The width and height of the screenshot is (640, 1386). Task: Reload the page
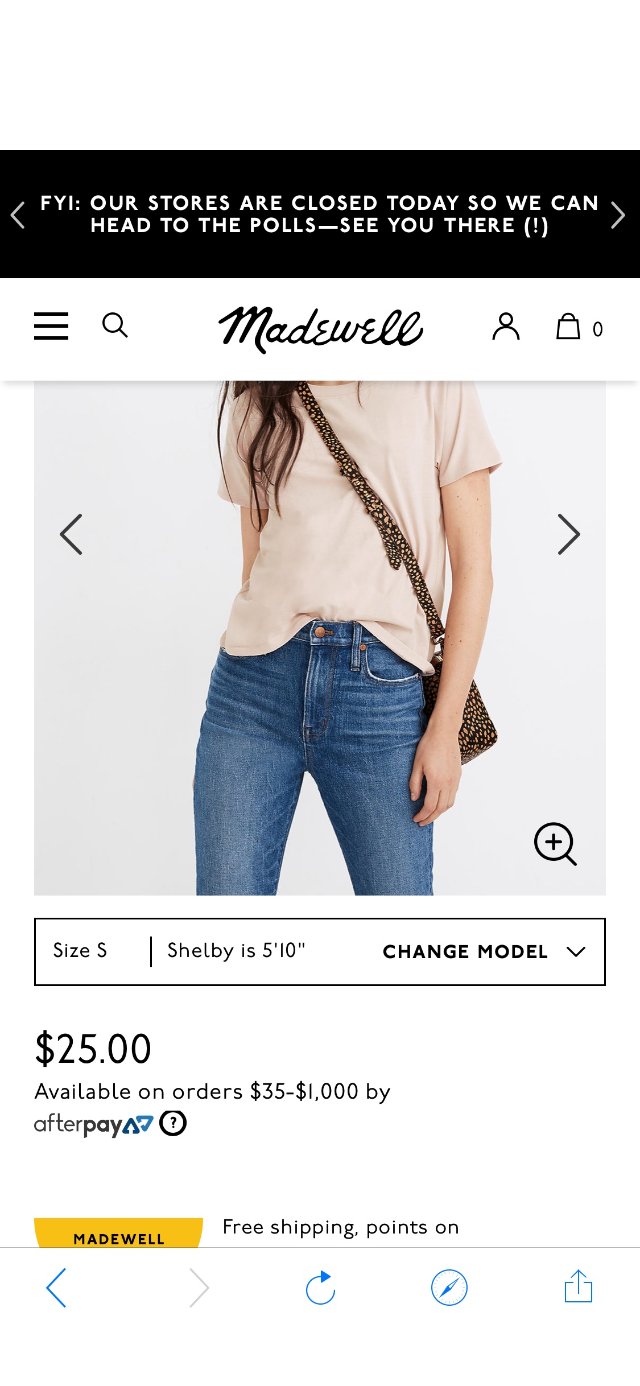[320, 1288]
